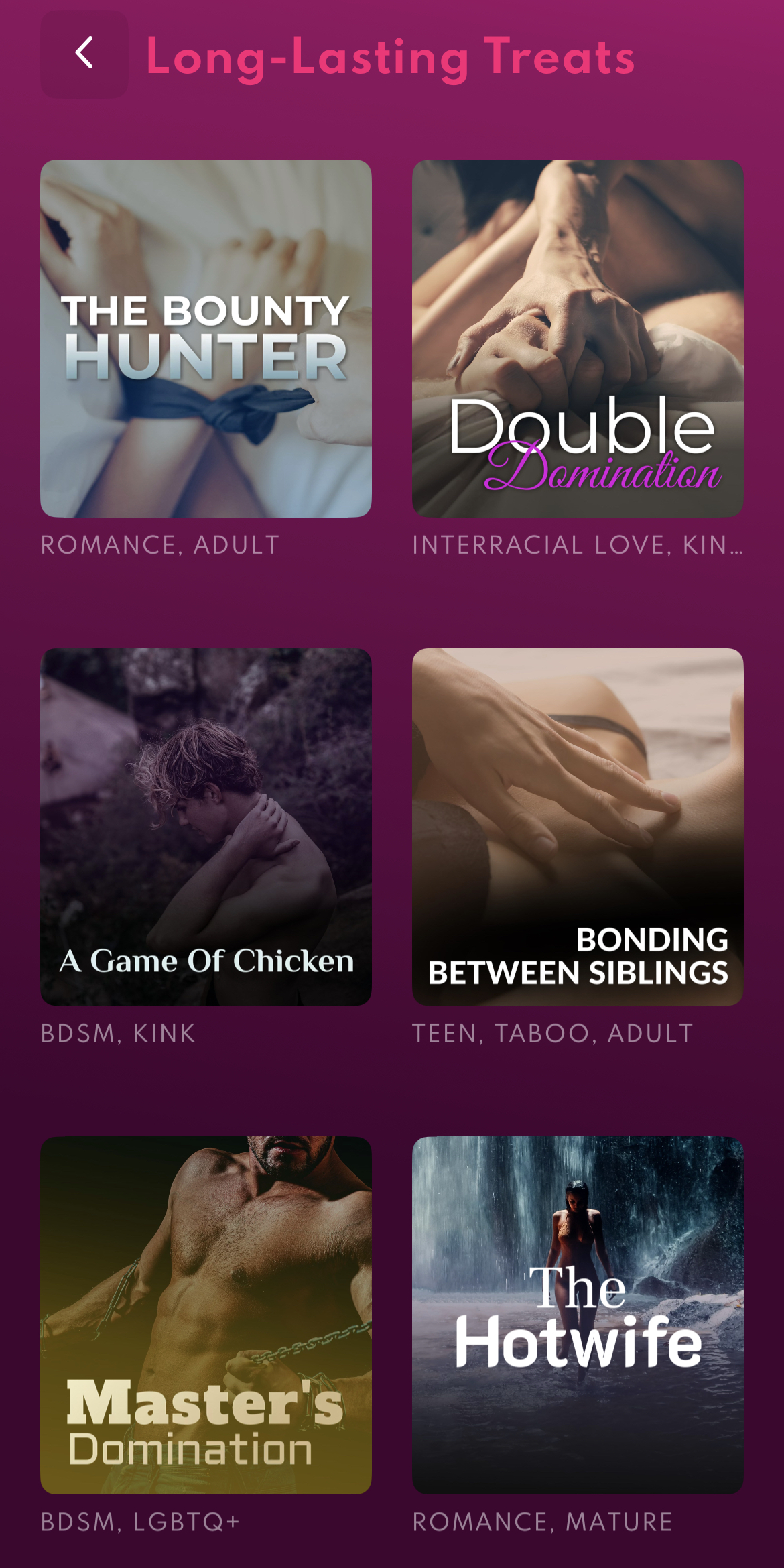This screenshot has width=784, height=1568.
Task: Go back using the back arrow
Action: pos(84,54)
